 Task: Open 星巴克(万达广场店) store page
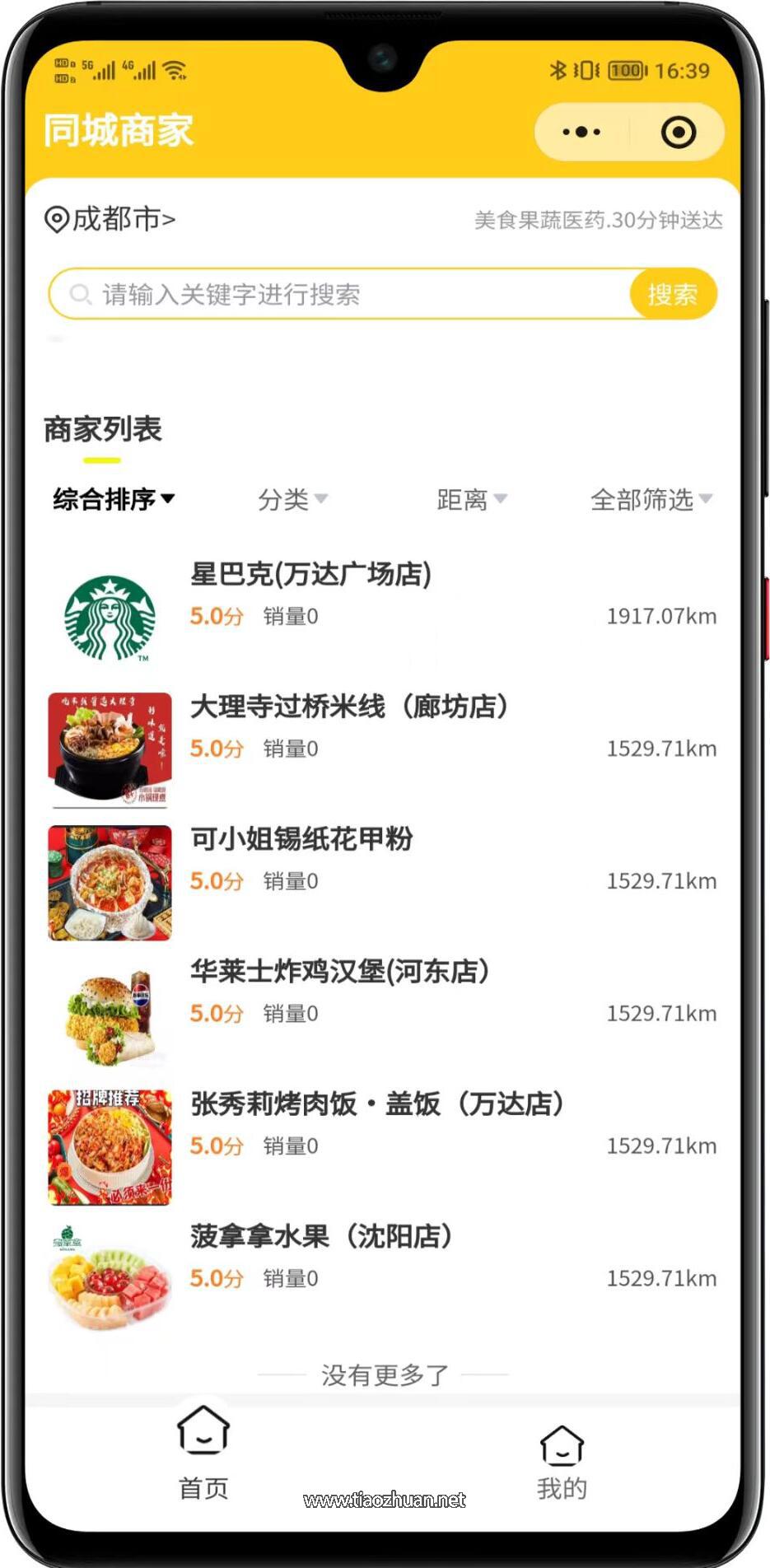(309, 576)
